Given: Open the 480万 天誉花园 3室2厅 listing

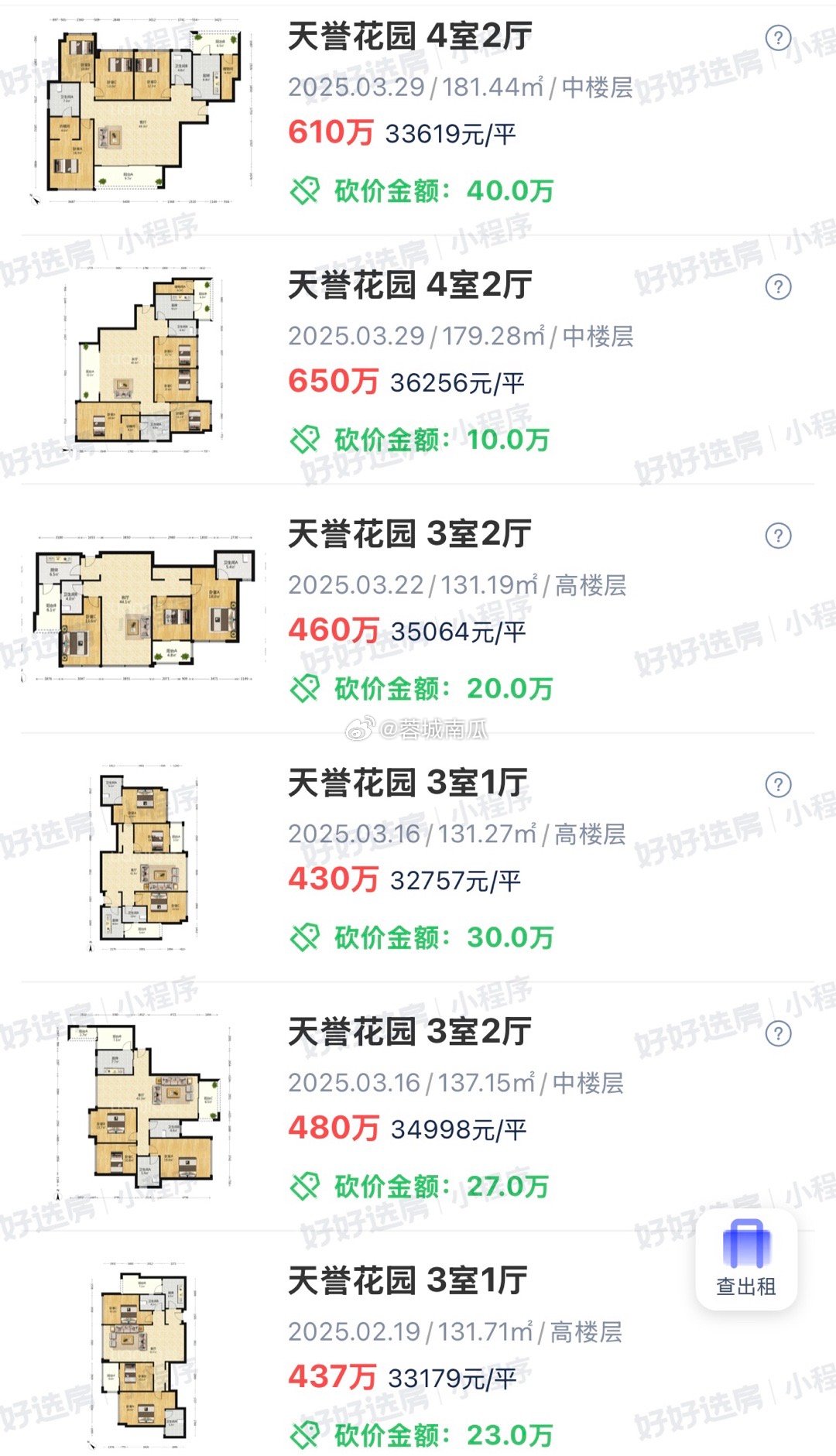Looking at the screenshot, I should [418, 1108].
